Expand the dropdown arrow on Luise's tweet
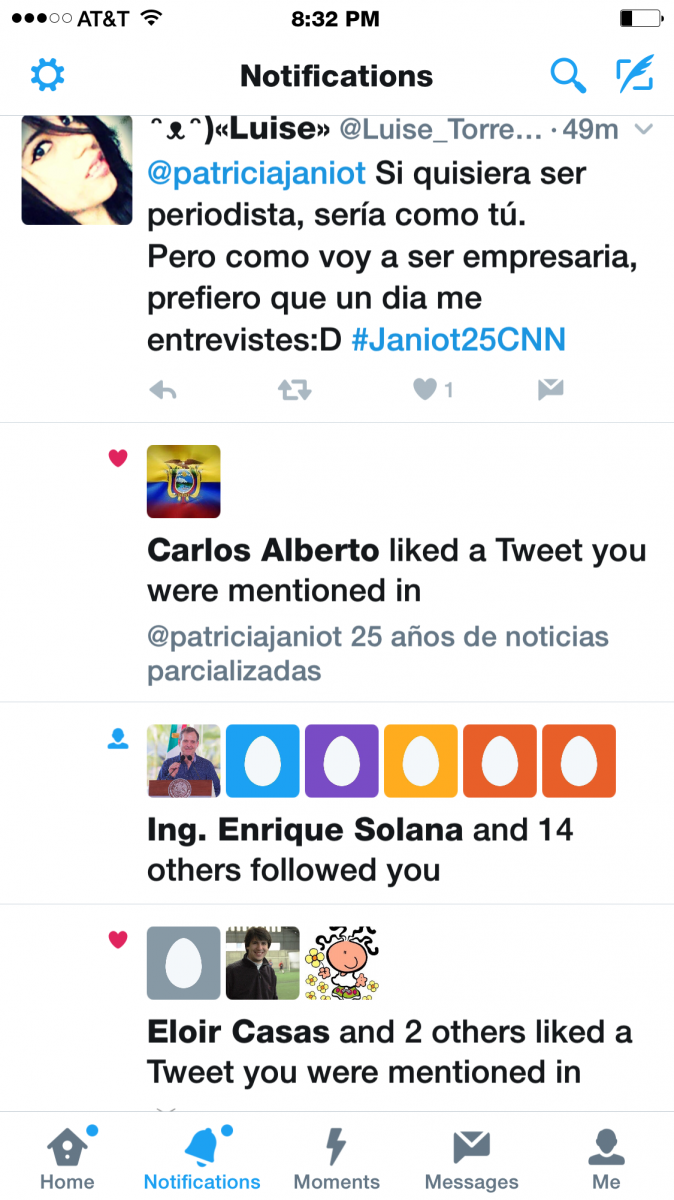 tap(644, 129)
